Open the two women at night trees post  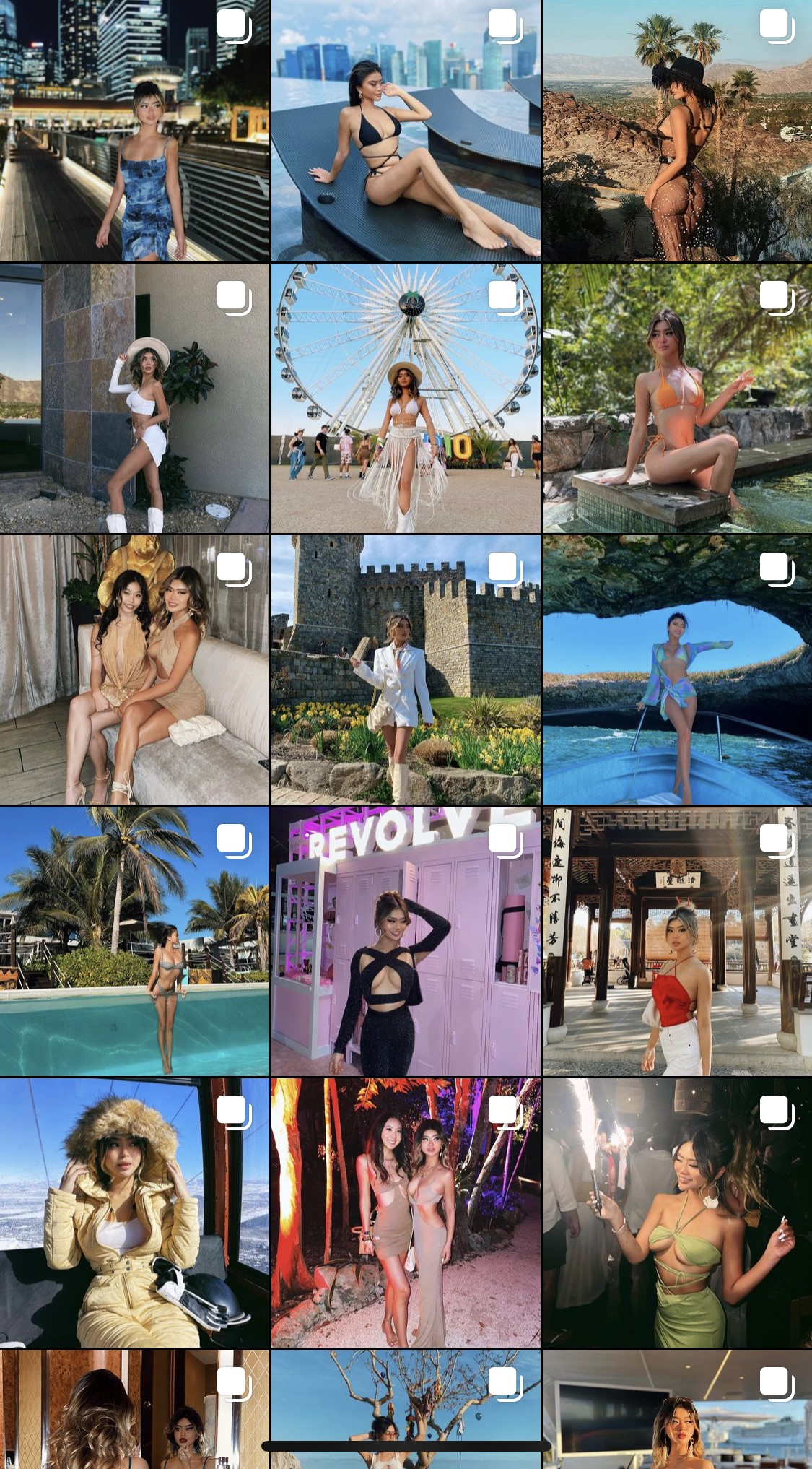click(406, 1213)
